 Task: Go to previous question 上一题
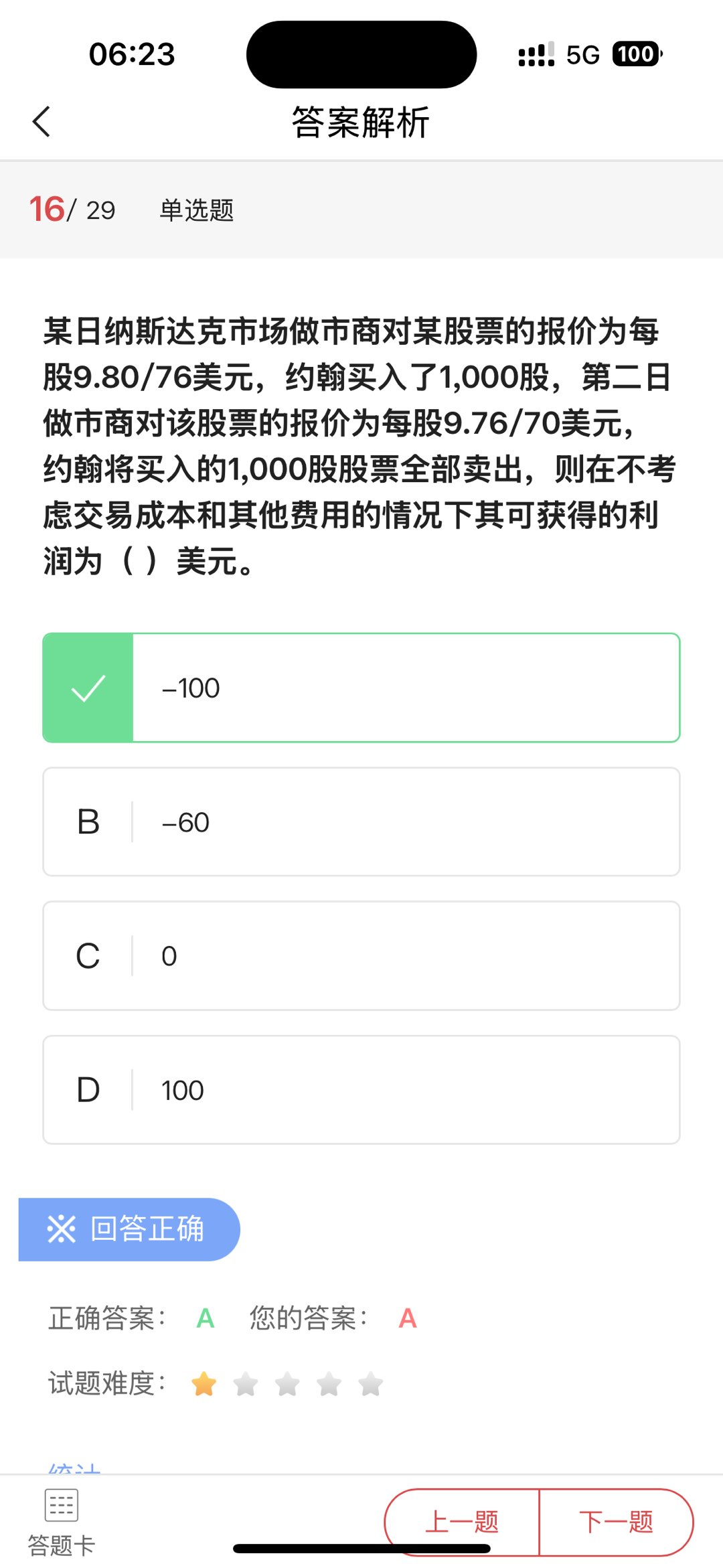[x=462, y=1522]
